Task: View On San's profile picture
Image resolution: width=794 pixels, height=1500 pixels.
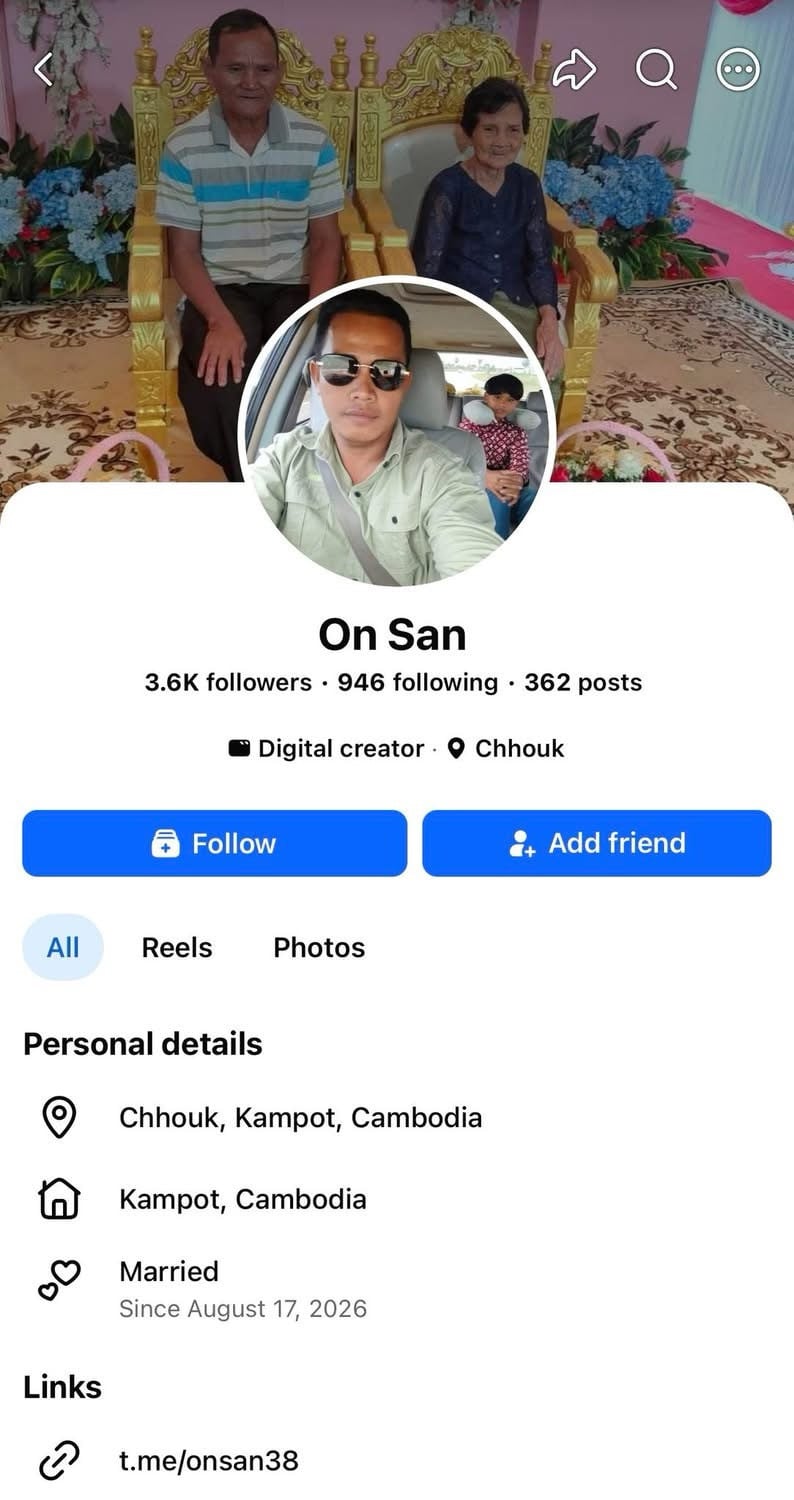Action: (x=396, y=433)
